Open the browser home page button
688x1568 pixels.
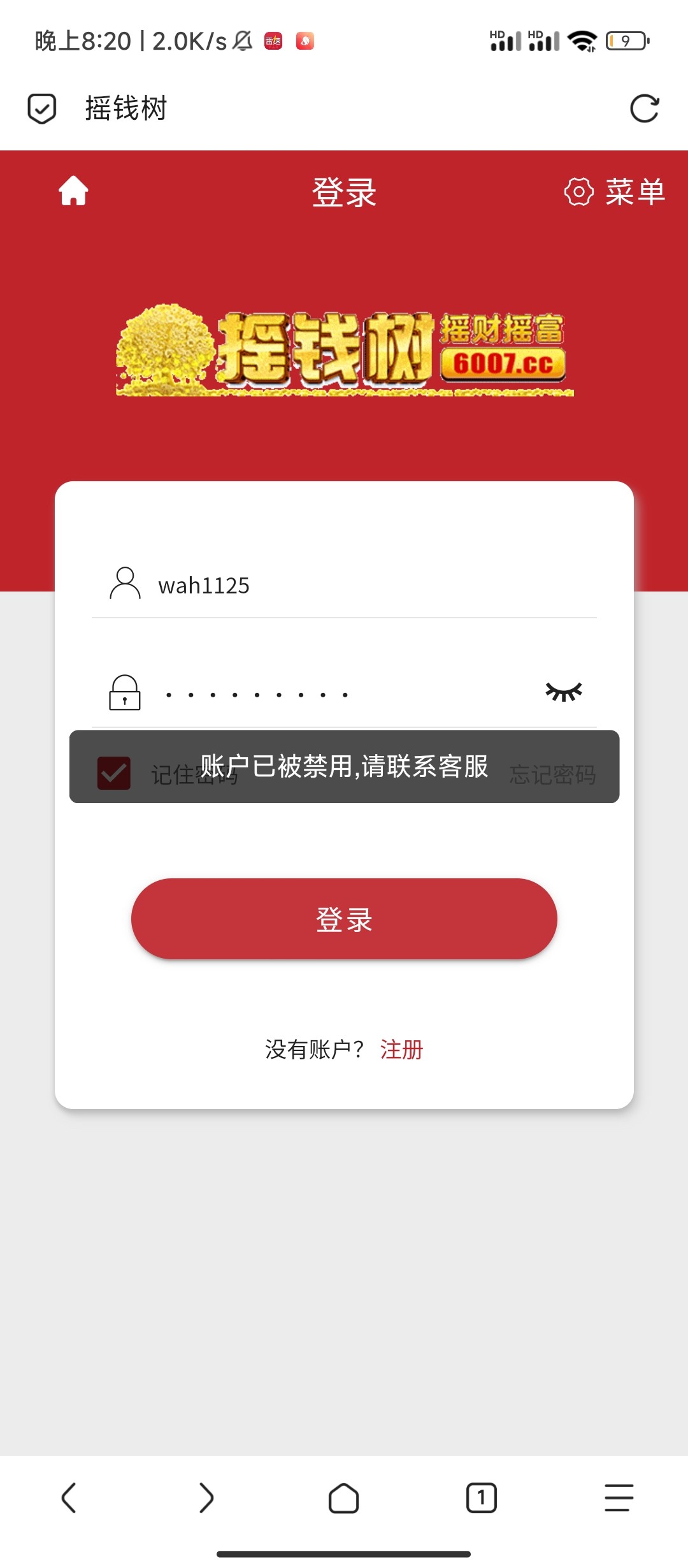343,1498
